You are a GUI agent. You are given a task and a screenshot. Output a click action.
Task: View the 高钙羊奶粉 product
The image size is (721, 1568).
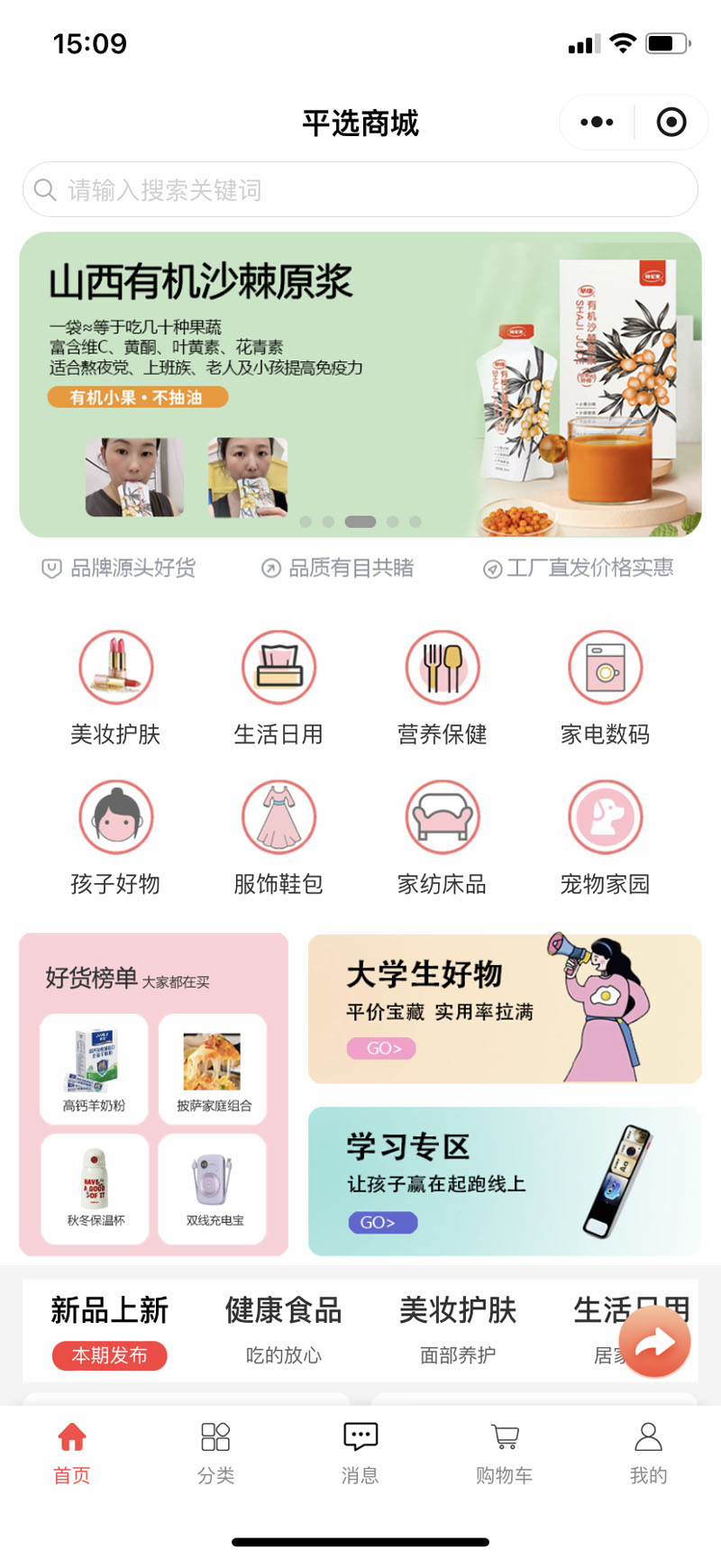coord(94,1070)
